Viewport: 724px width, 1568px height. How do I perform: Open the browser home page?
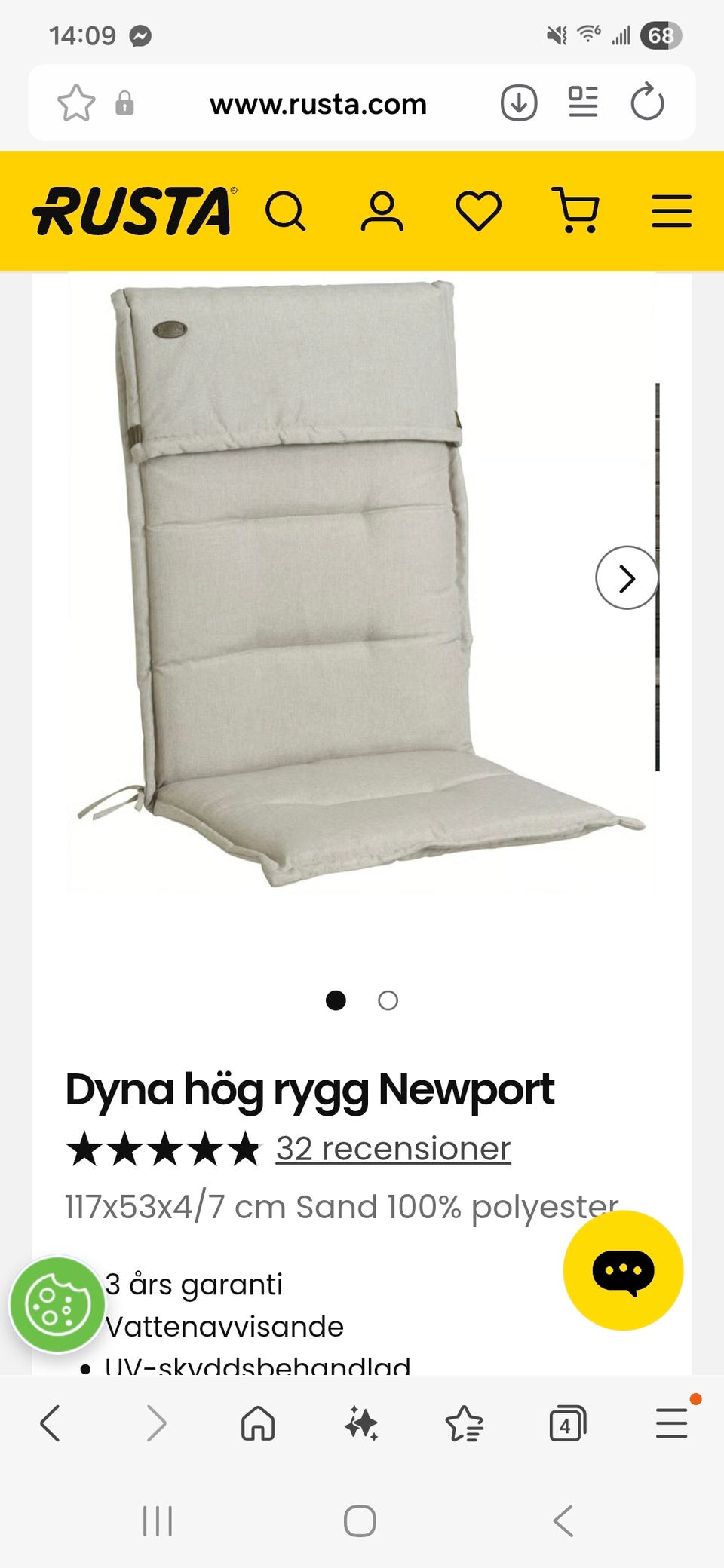click(258, 1424)
